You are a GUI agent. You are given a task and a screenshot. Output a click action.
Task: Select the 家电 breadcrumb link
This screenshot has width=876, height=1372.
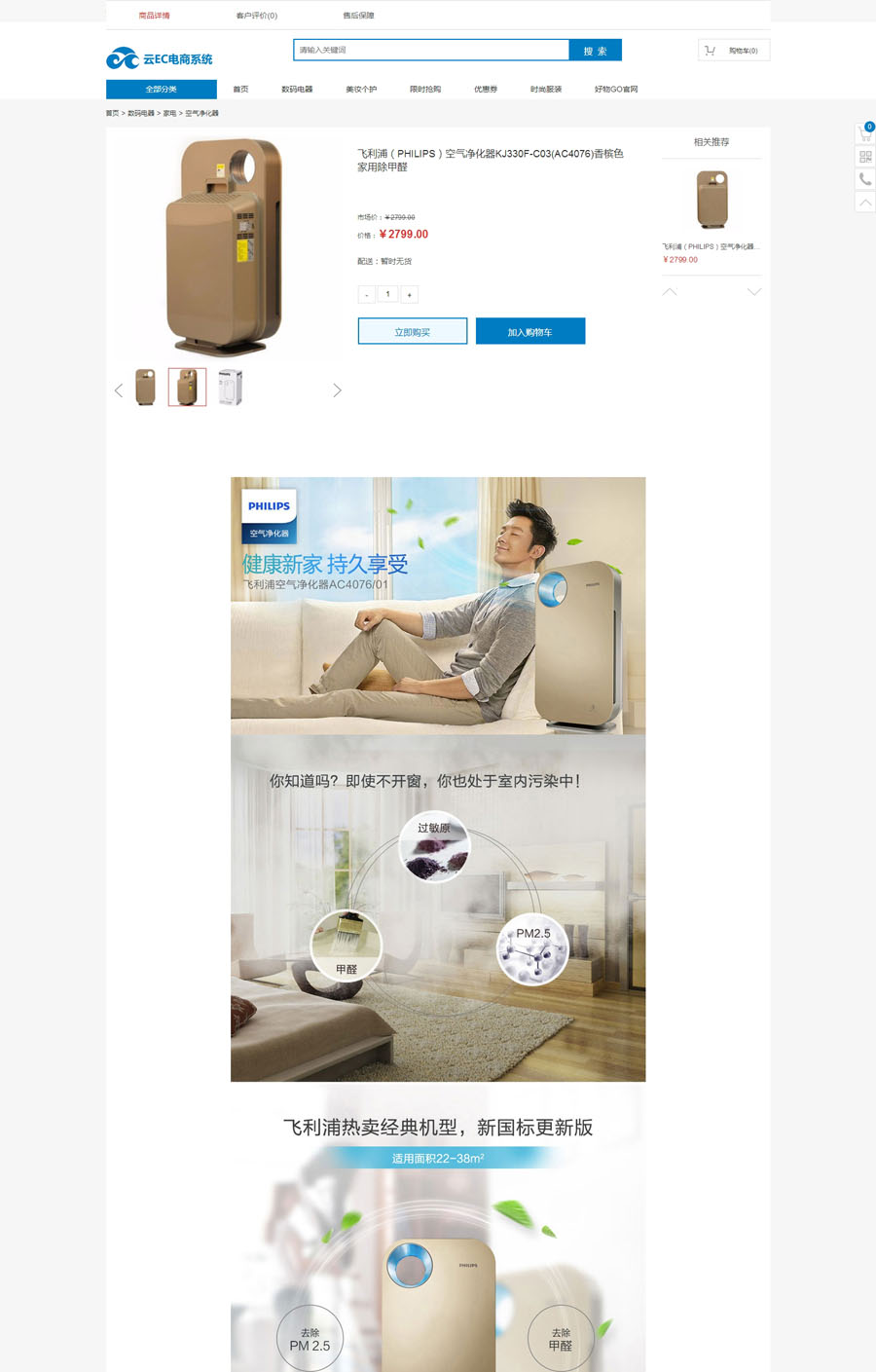[x=169, y=114]
